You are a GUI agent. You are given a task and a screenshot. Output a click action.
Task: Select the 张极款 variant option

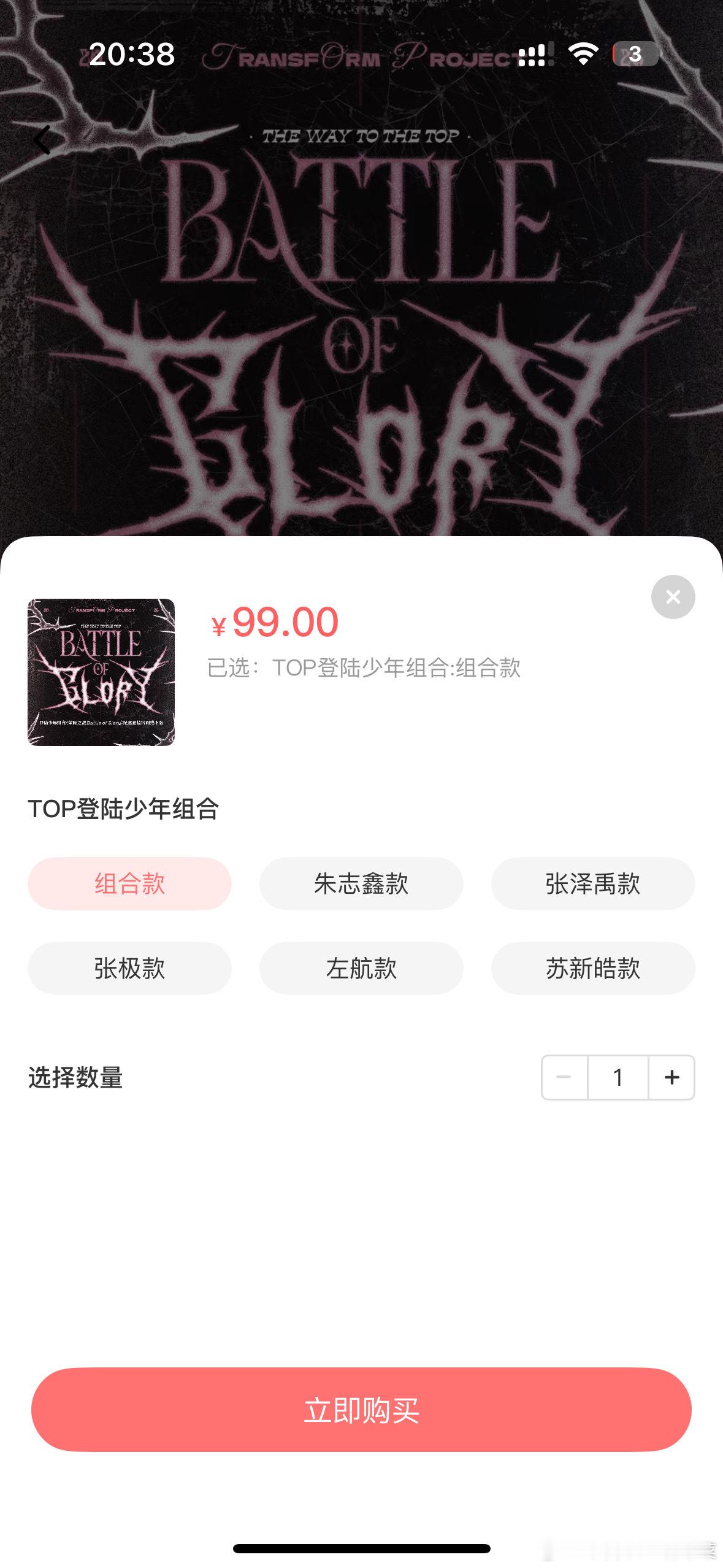tap(129, 968)
